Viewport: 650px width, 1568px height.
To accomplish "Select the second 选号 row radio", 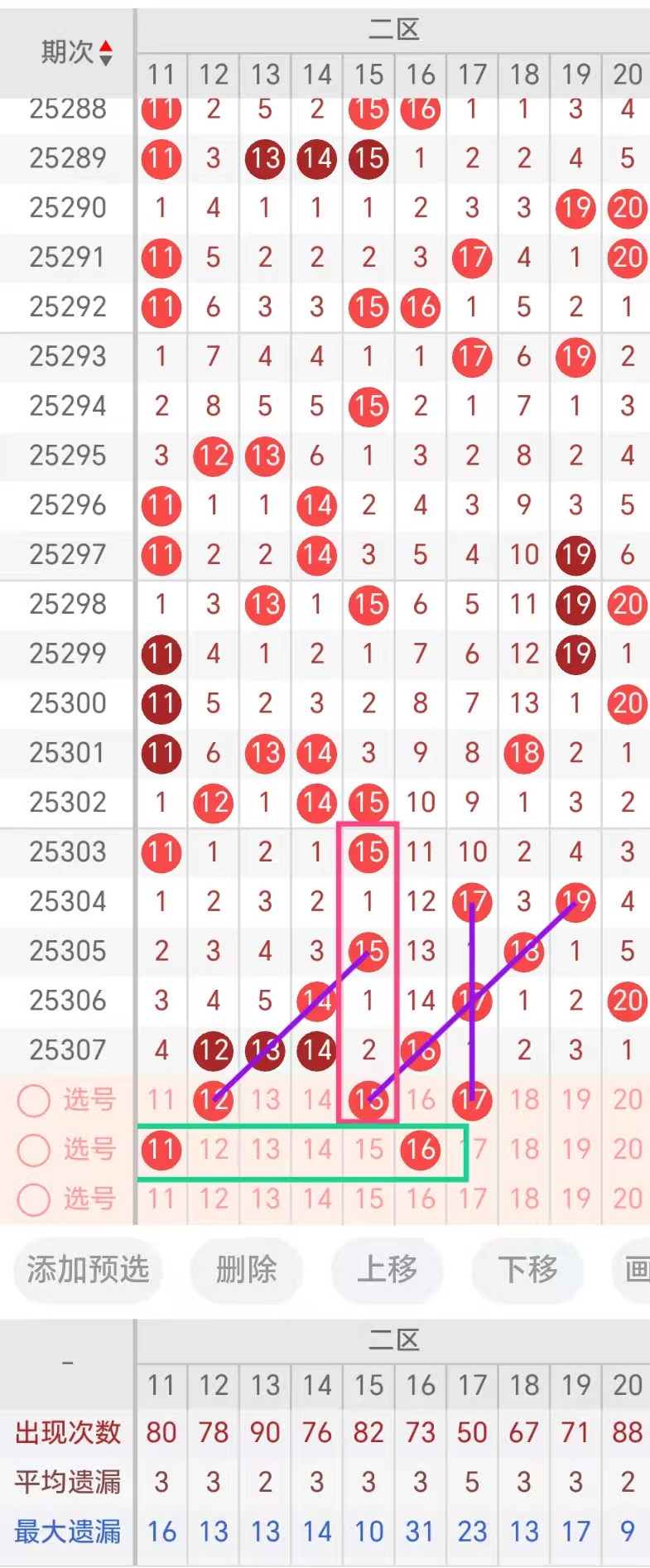I will click(x=34, y=1150).
